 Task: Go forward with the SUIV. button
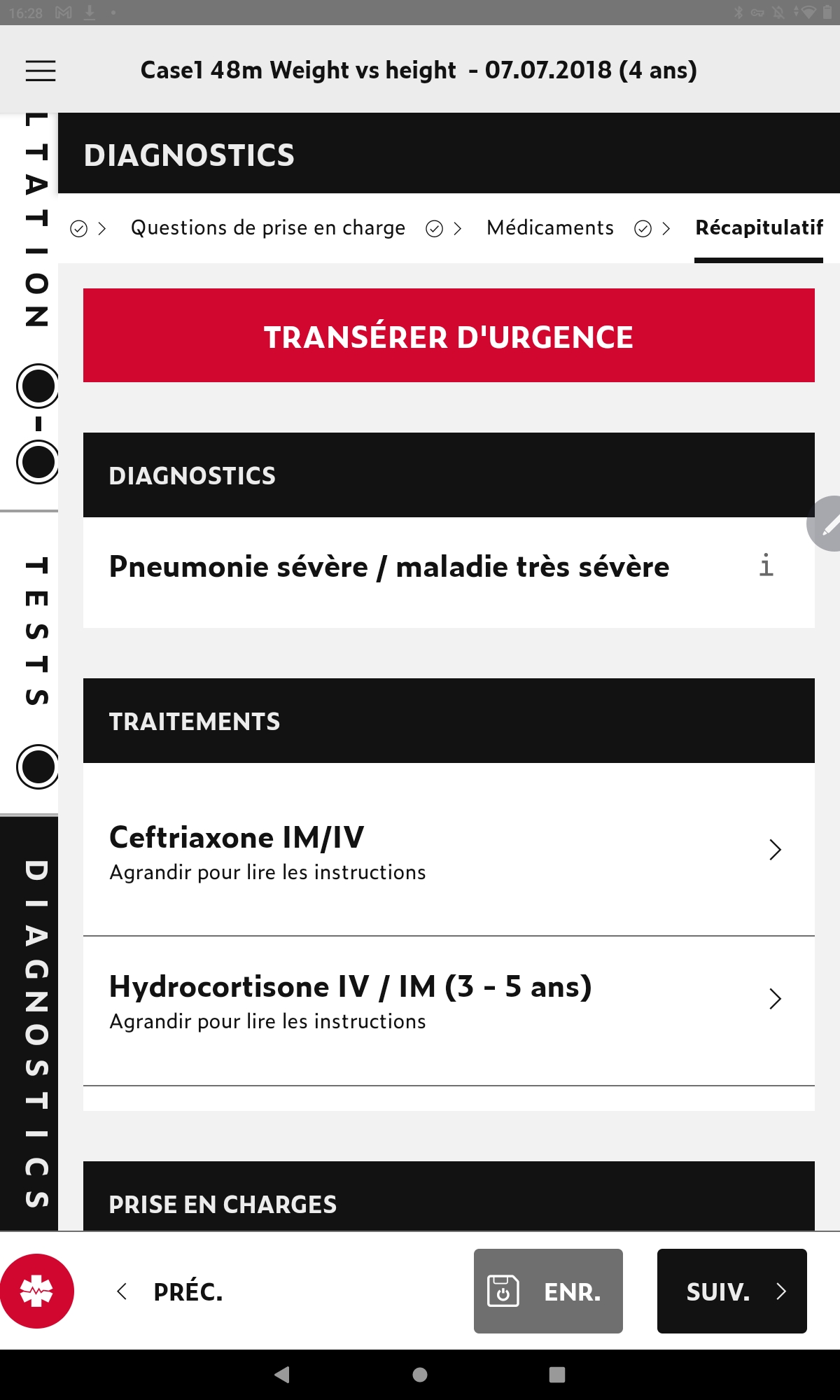pyautogui.click(x=731, y=1291)
